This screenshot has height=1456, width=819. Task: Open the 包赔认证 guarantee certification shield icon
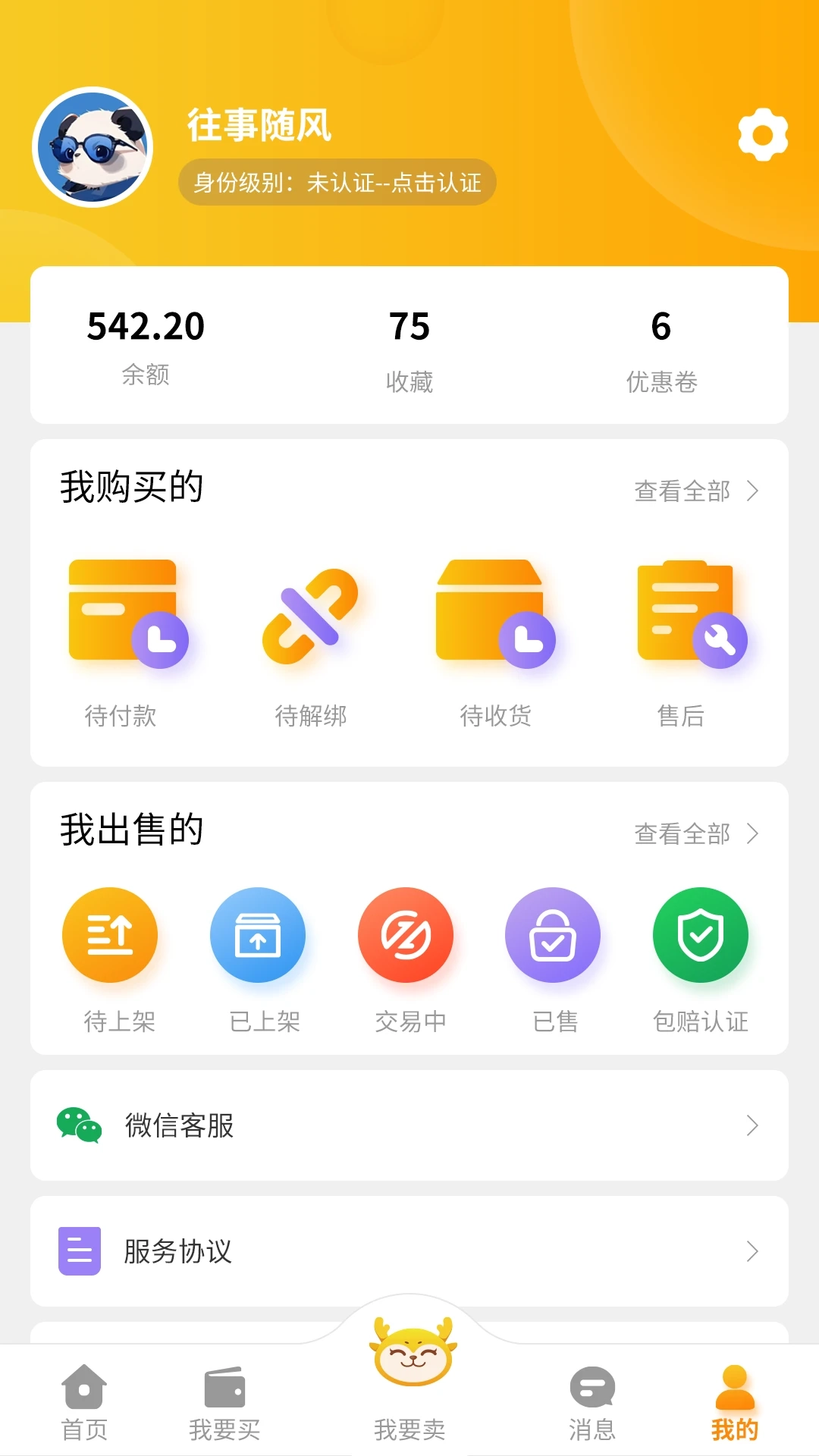click(x=701, y=935)
